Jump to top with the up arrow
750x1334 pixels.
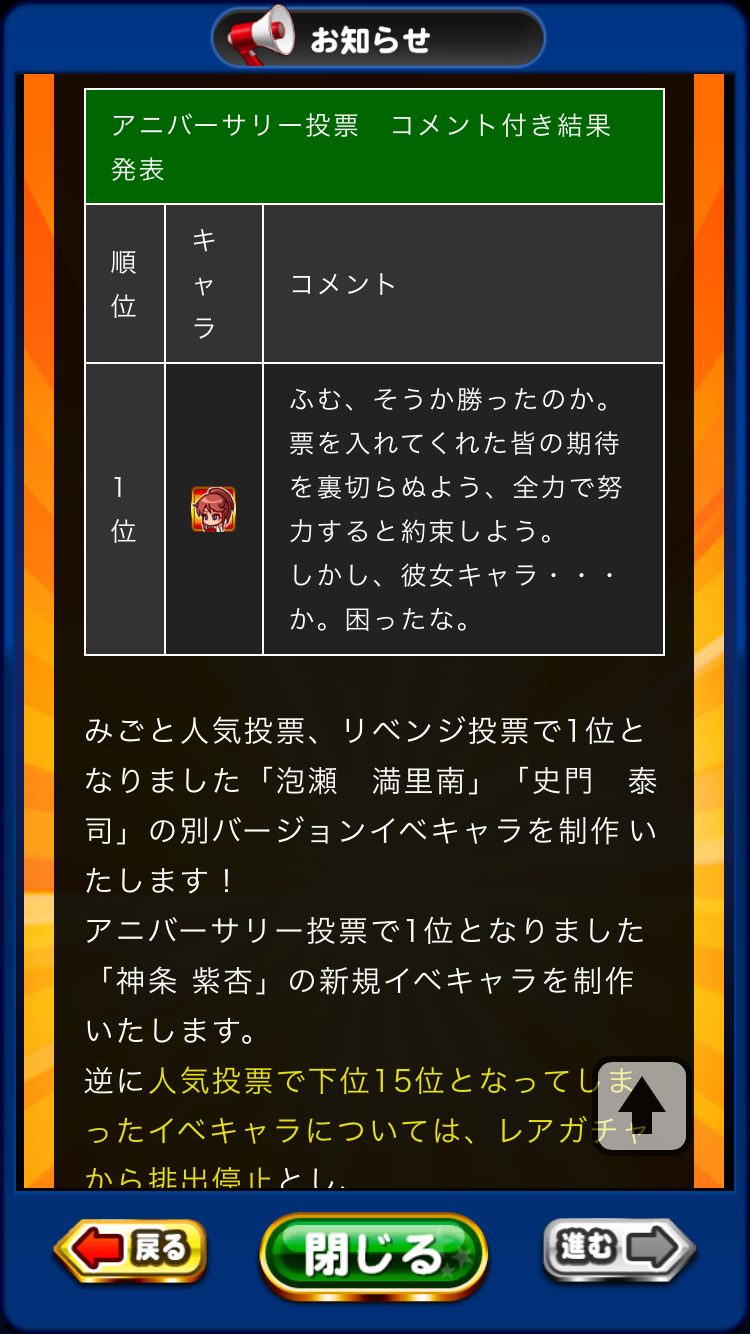[x=641, y=1106]
